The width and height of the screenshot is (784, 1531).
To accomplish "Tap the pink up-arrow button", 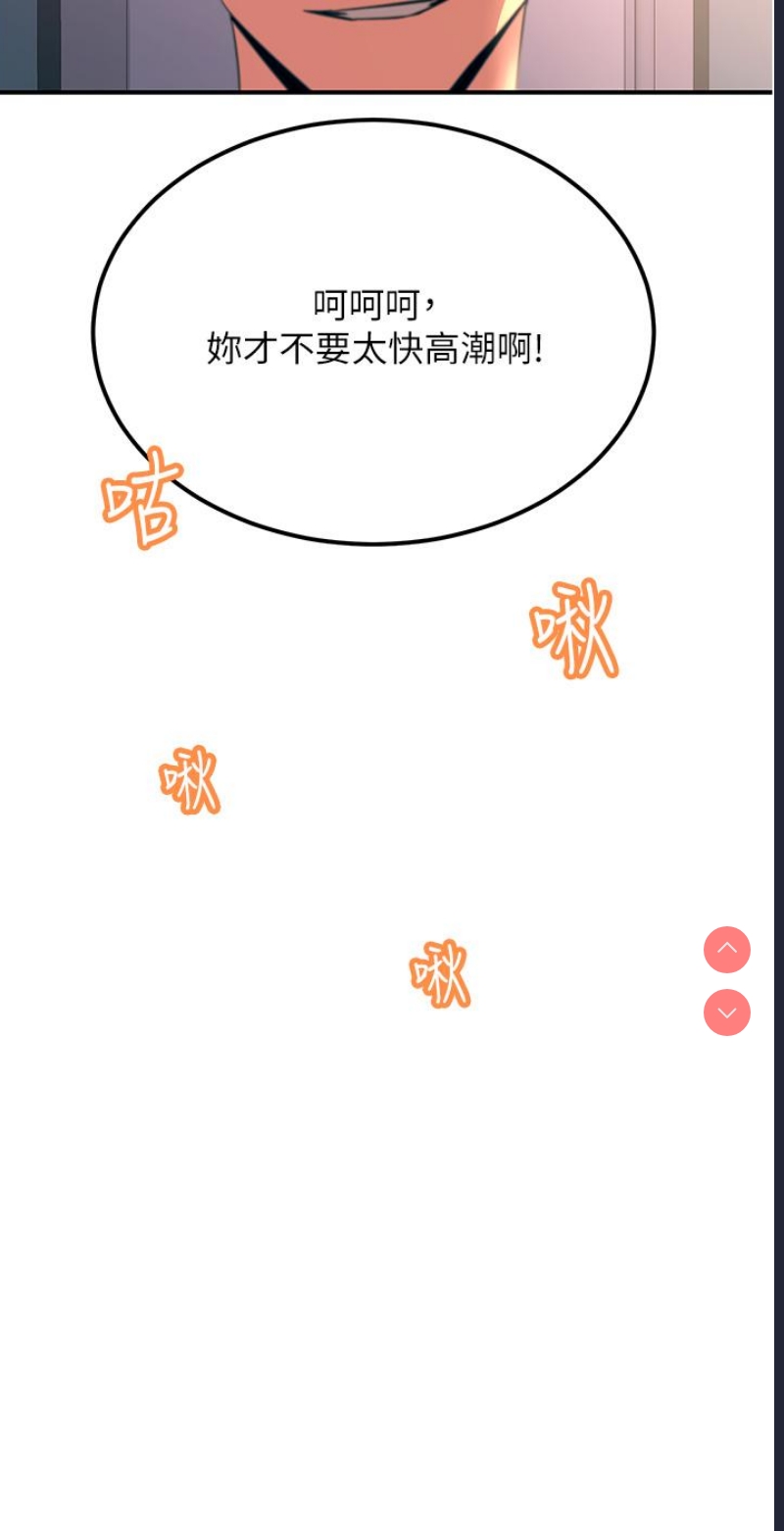I will click(727, 950).
